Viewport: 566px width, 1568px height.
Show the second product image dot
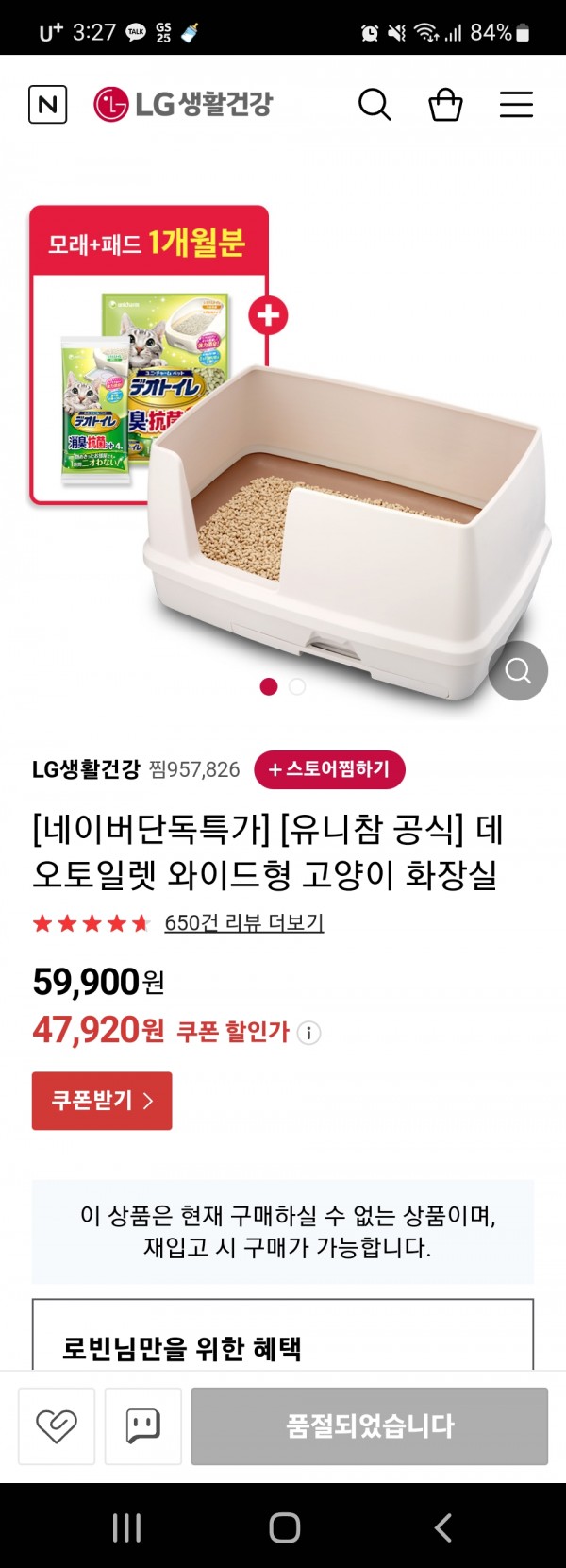pos(297,687)
